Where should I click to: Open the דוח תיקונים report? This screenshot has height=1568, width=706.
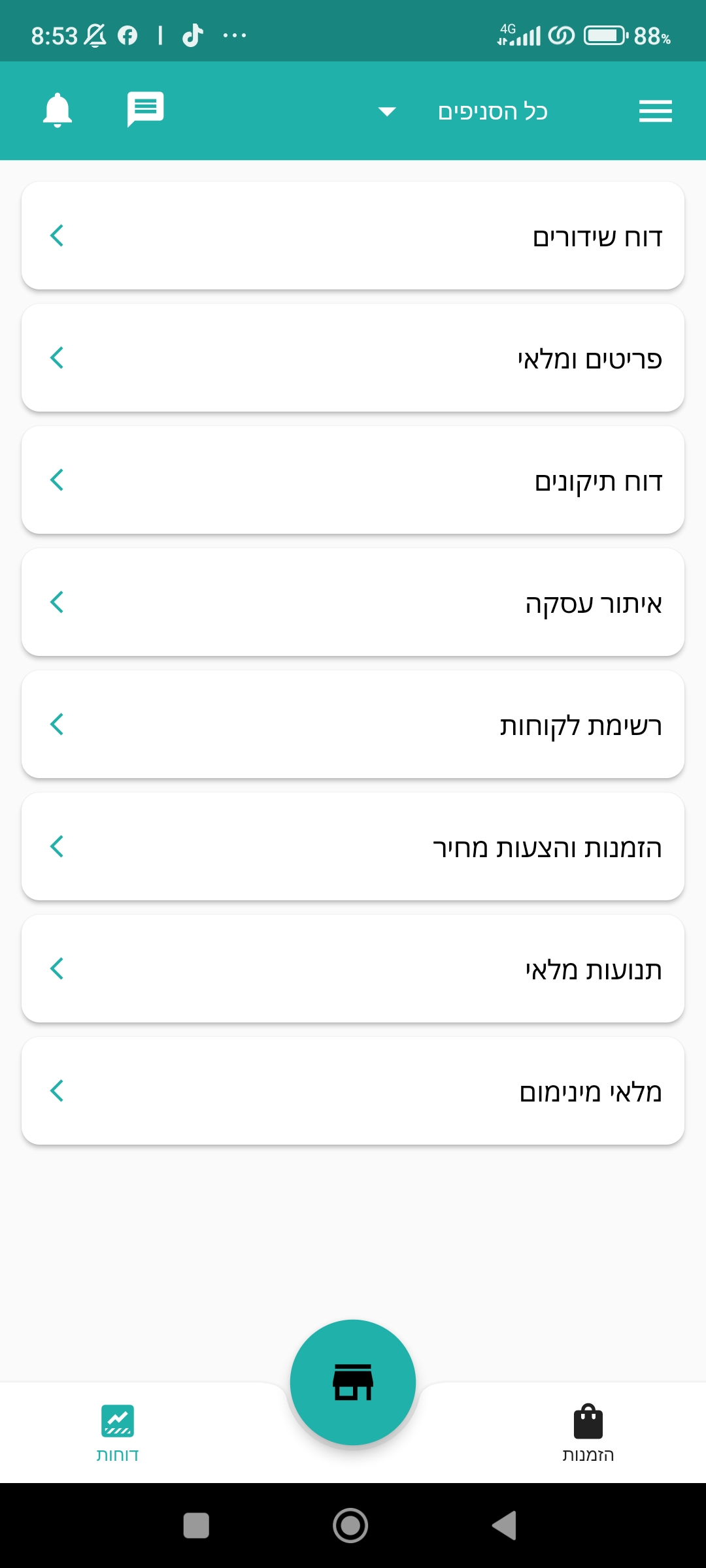[353, 480]
